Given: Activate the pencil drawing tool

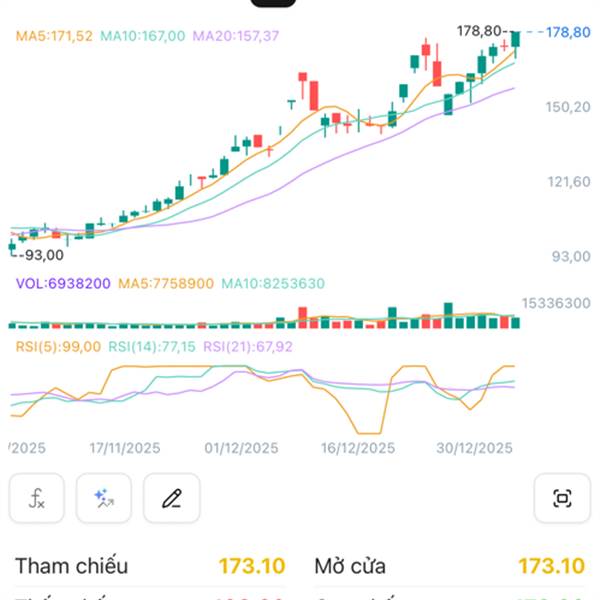Looking at the screenshot, I should [x=171, y=498].
